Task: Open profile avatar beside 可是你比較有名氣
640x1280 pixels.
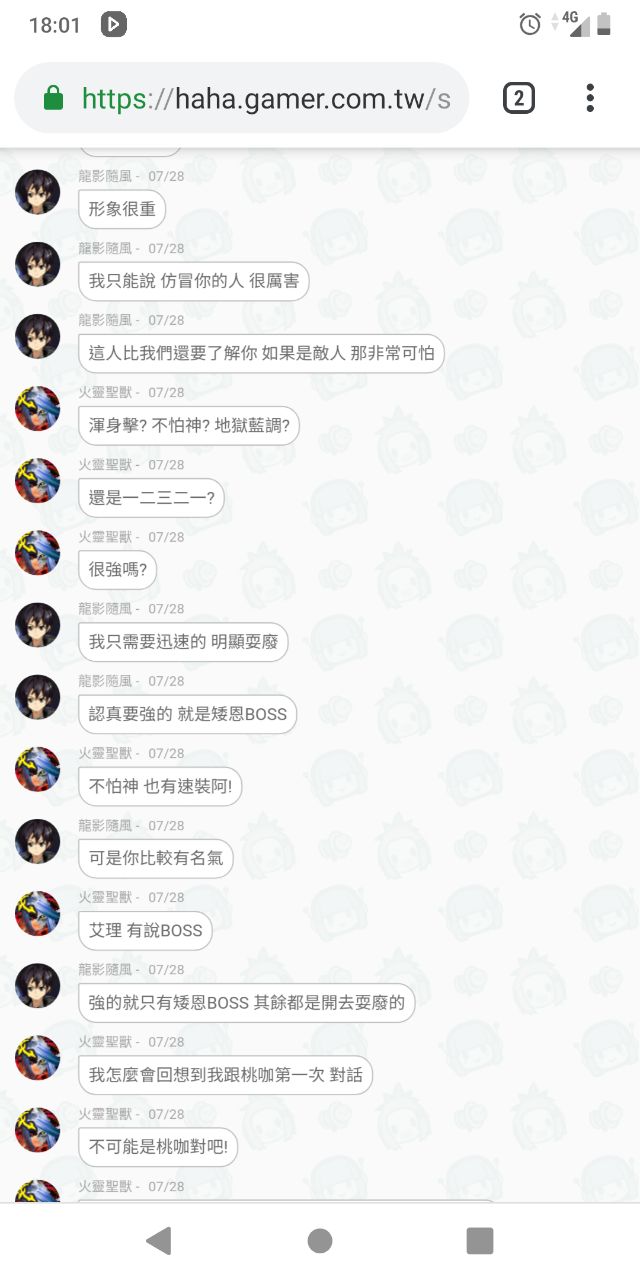Action: (38, 841)
